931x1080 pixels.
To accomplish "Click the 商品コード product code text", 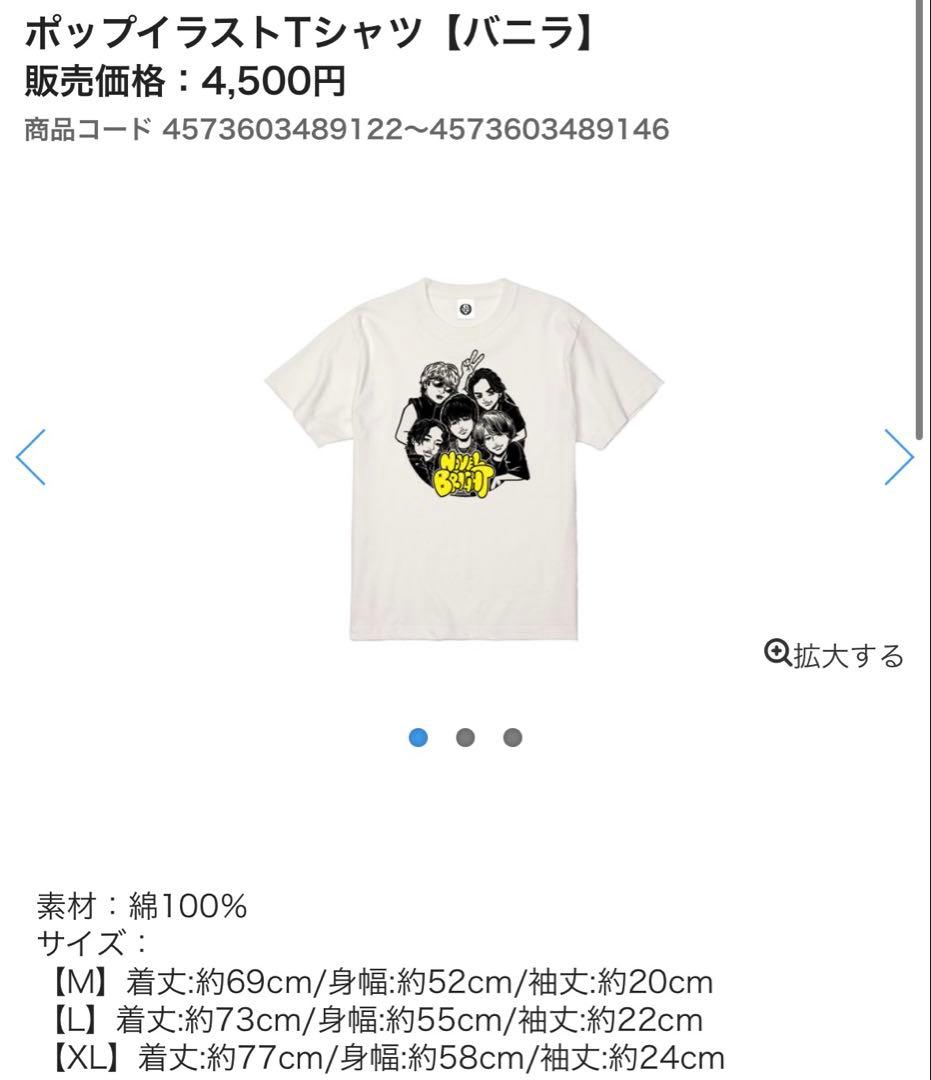I will [345, 126].
